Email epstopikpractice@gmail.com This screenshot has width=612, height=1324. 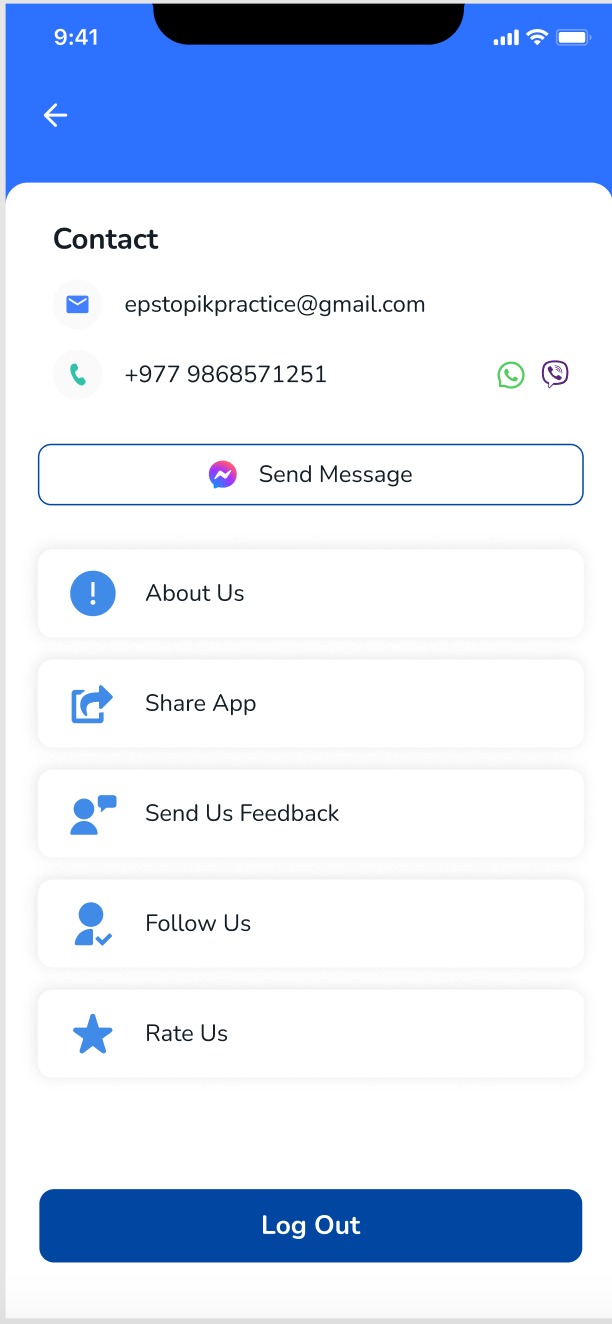[x=274, y=305]
